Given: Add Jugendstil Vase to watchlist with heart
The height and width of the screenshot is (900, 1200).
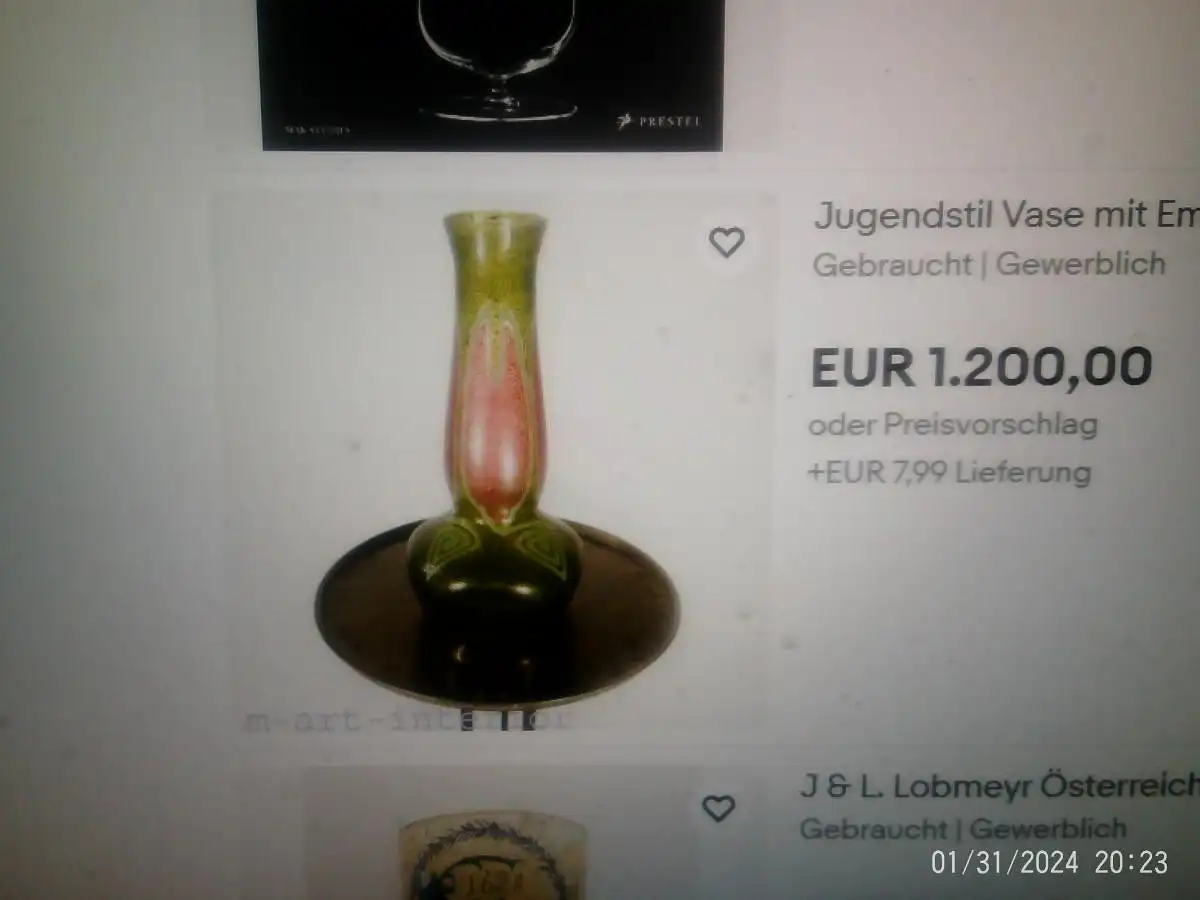Looking at the screenshot, I should tap(727, 242).
